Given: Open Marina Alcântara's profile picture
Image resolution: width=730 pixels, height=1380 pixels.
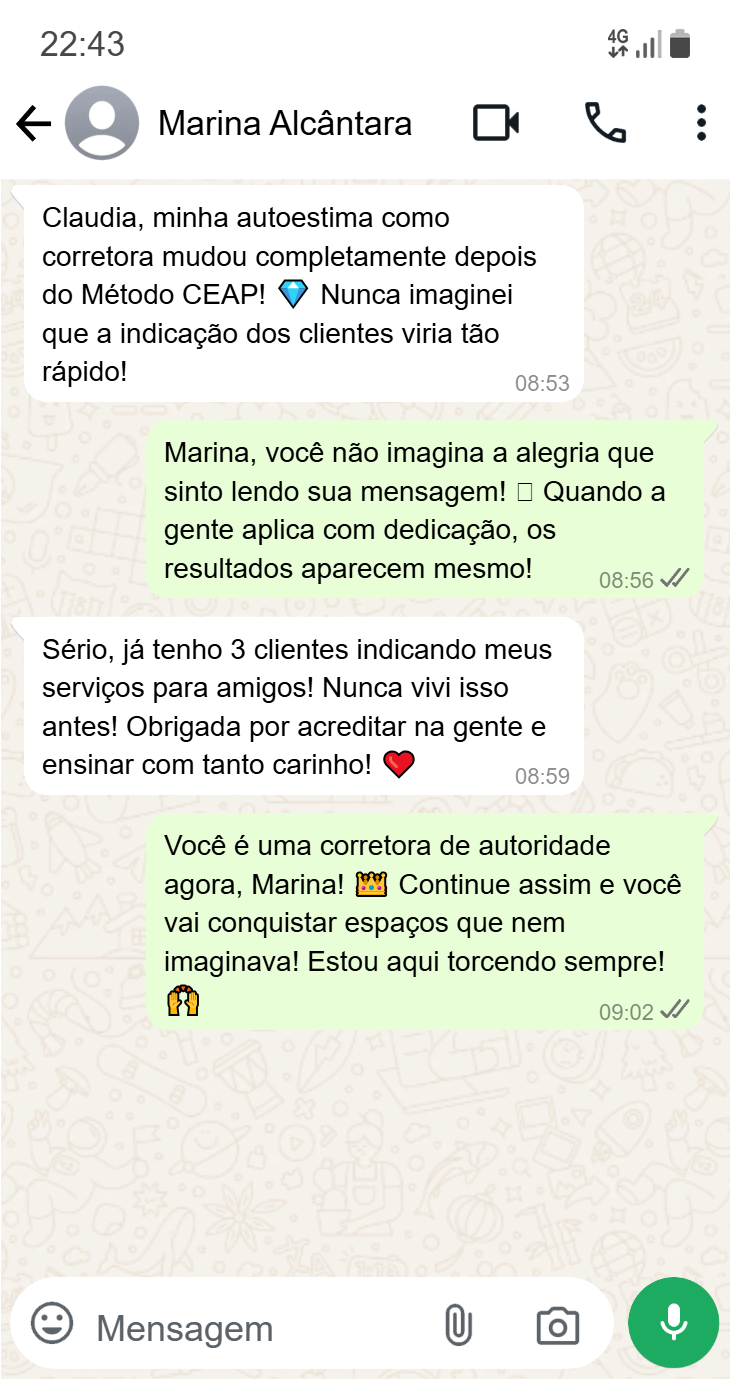Looking at the screenshot, I should (x=101, y=124).
